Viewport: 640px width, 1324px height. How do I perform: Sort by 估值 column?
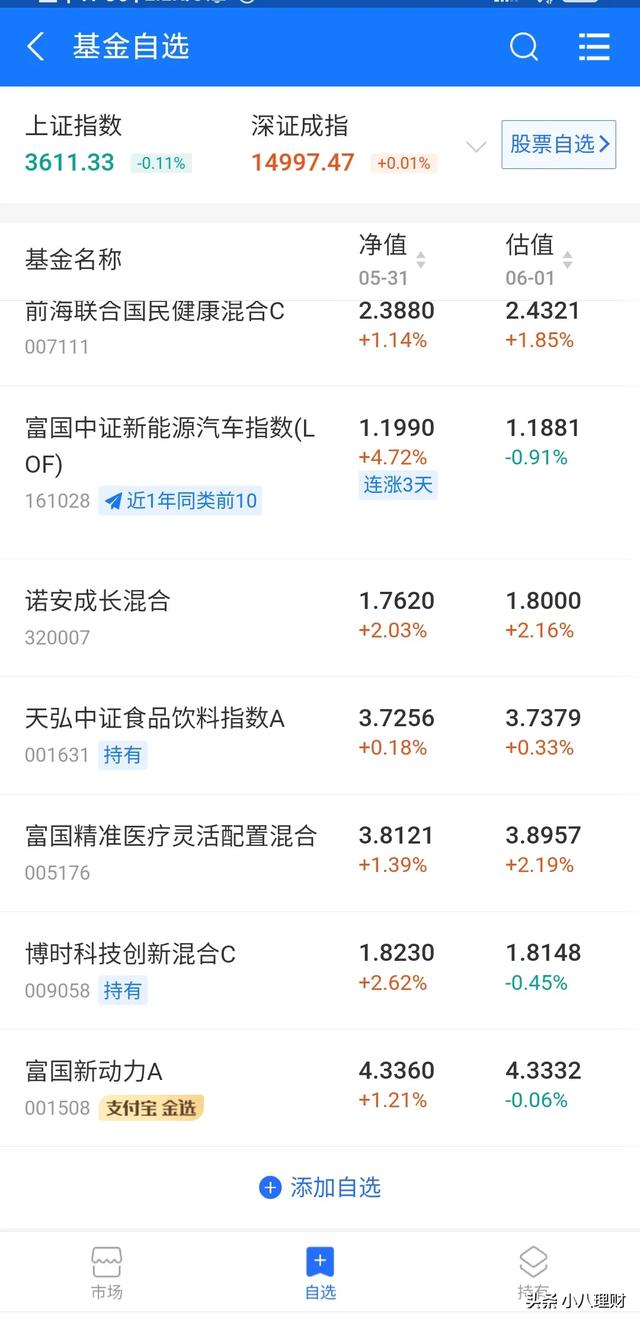pyautogui.click(x=539, y=259)
